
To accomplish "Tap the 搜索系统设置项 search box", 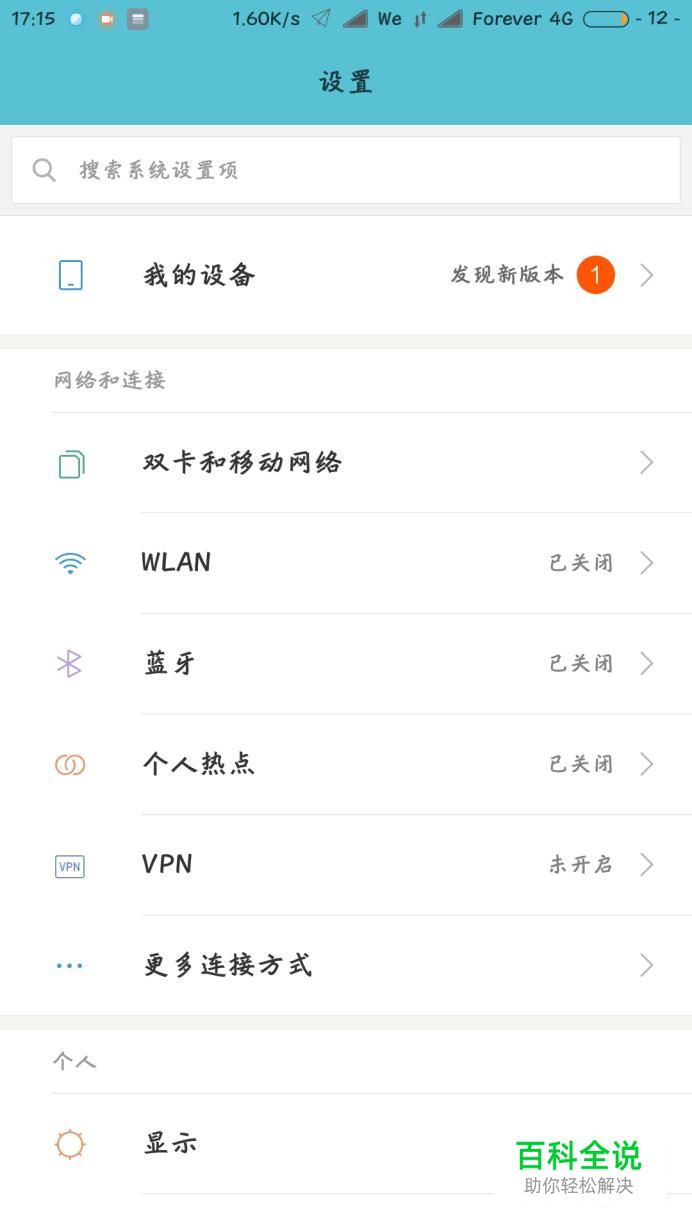I will (346, 170).
